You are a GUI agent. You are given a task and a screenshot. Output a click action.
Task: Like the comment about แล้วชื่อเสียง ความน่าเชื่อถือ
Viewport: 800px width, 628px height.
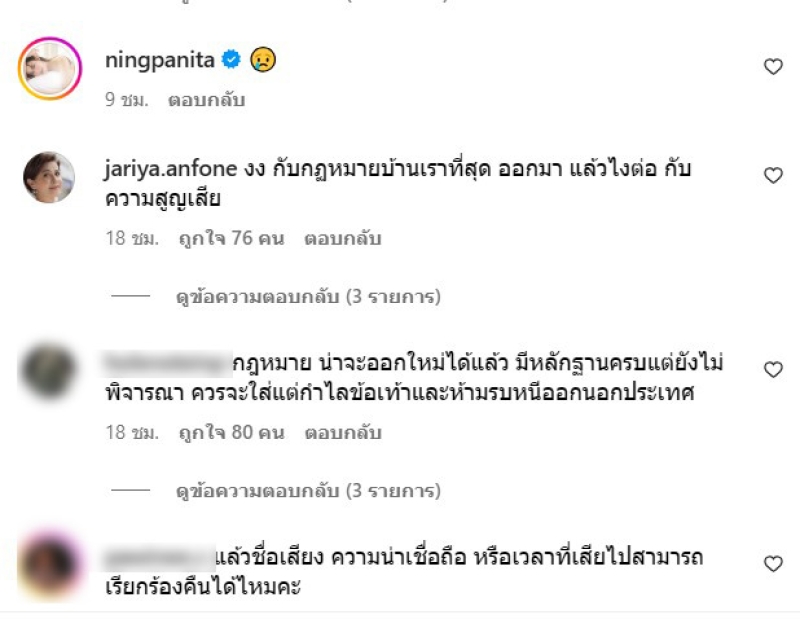[773, 564]
